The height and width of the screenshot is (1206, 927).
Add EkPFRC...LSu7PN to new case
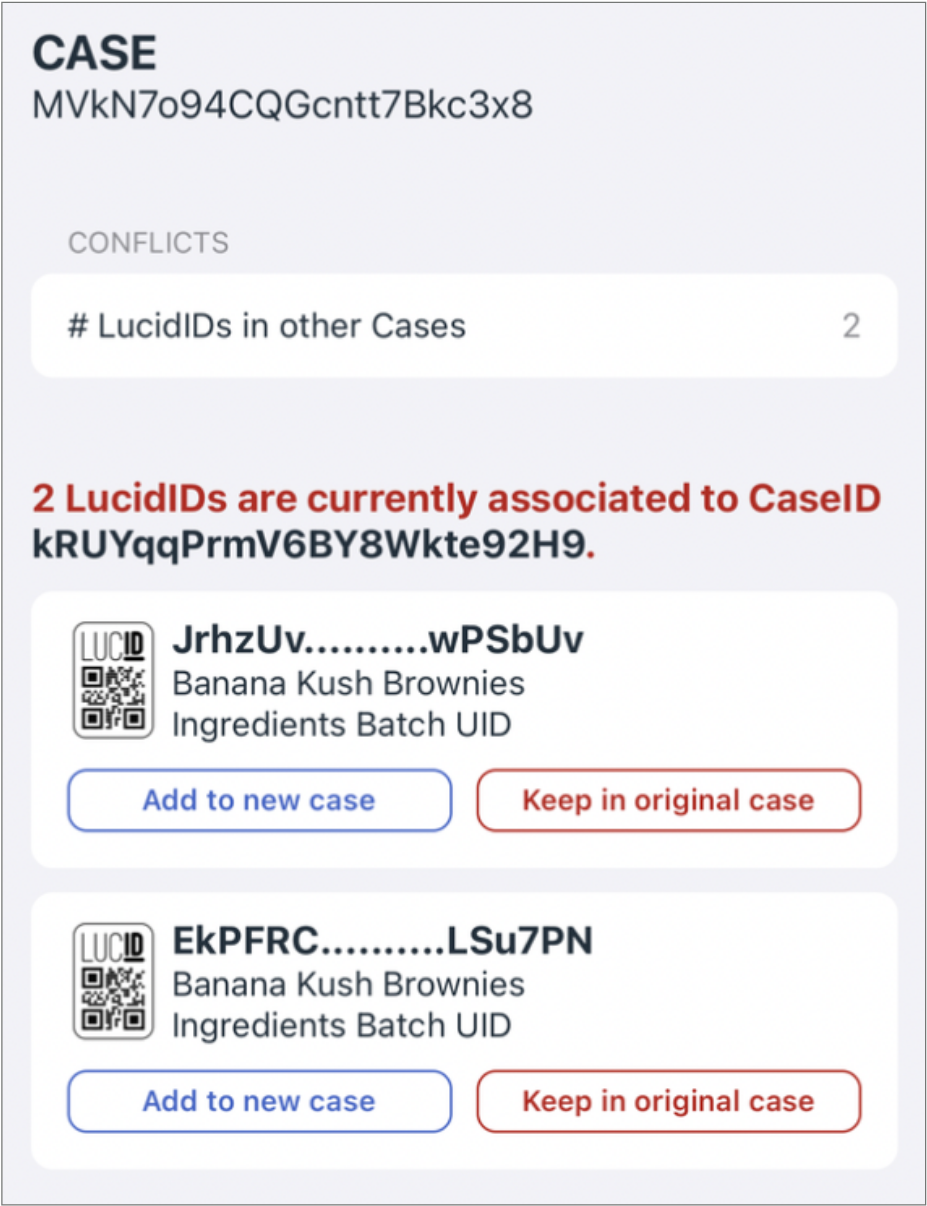coord(259,1101)
